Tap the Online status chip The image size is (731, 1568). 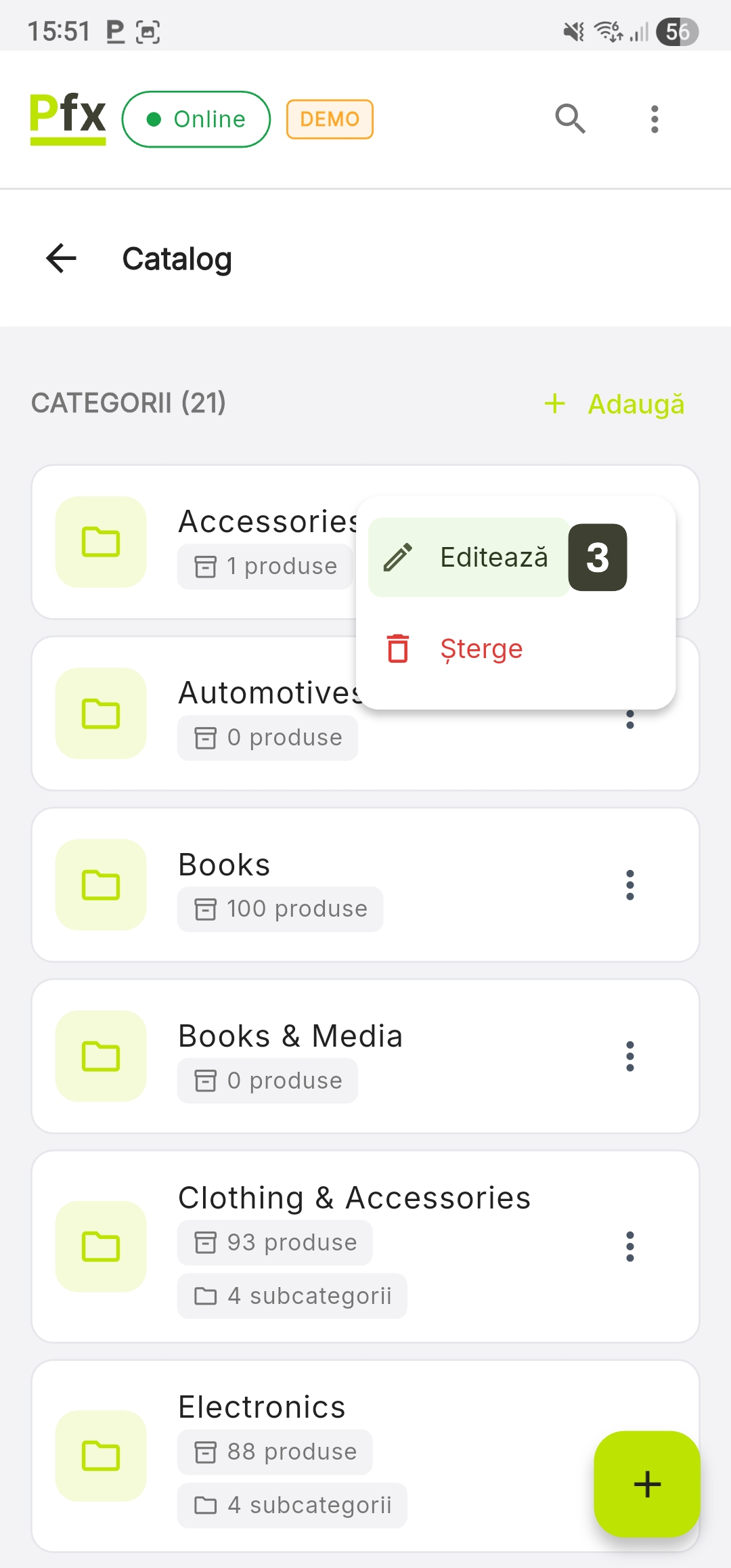point(196,119)
